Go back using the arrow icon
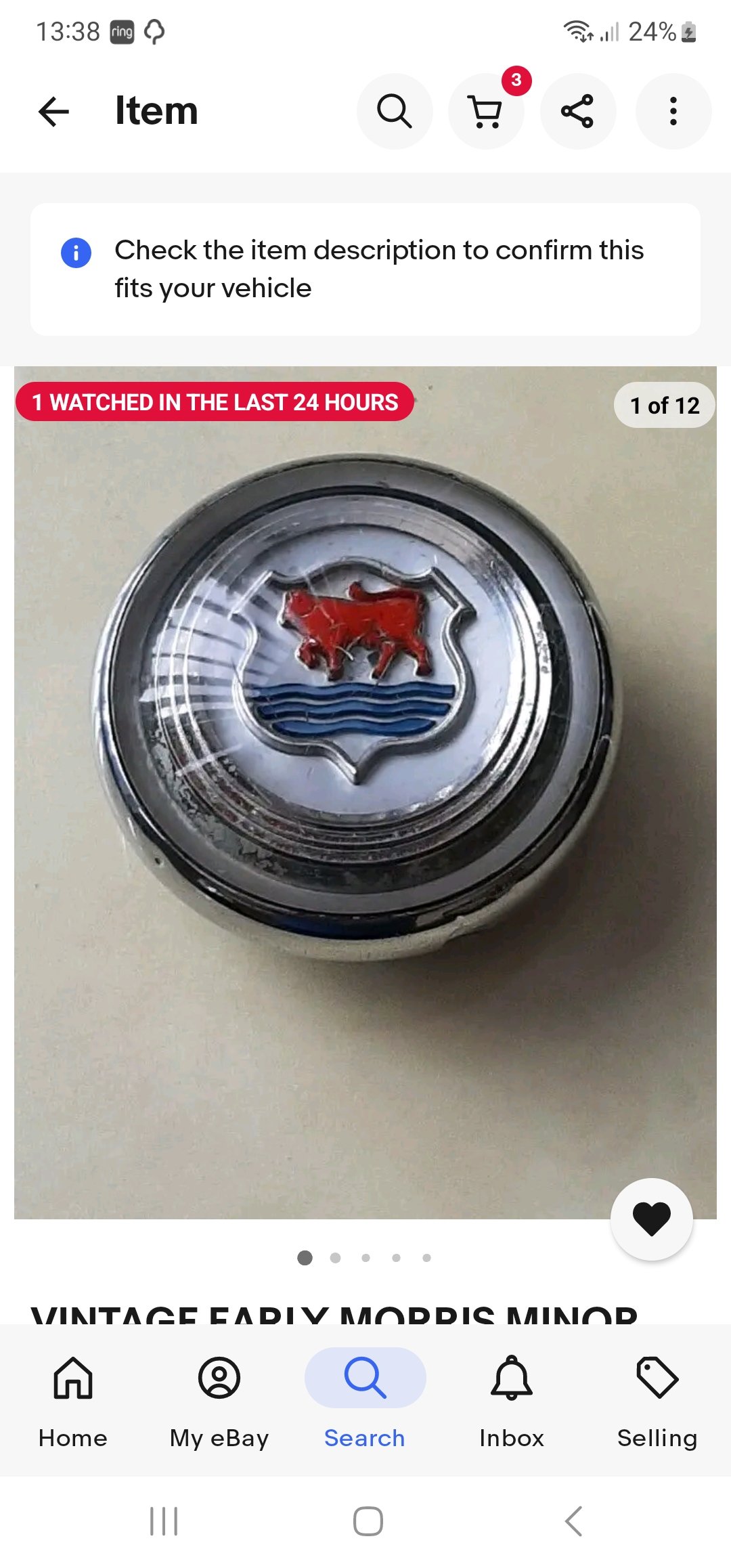 (x=54, y=112)
